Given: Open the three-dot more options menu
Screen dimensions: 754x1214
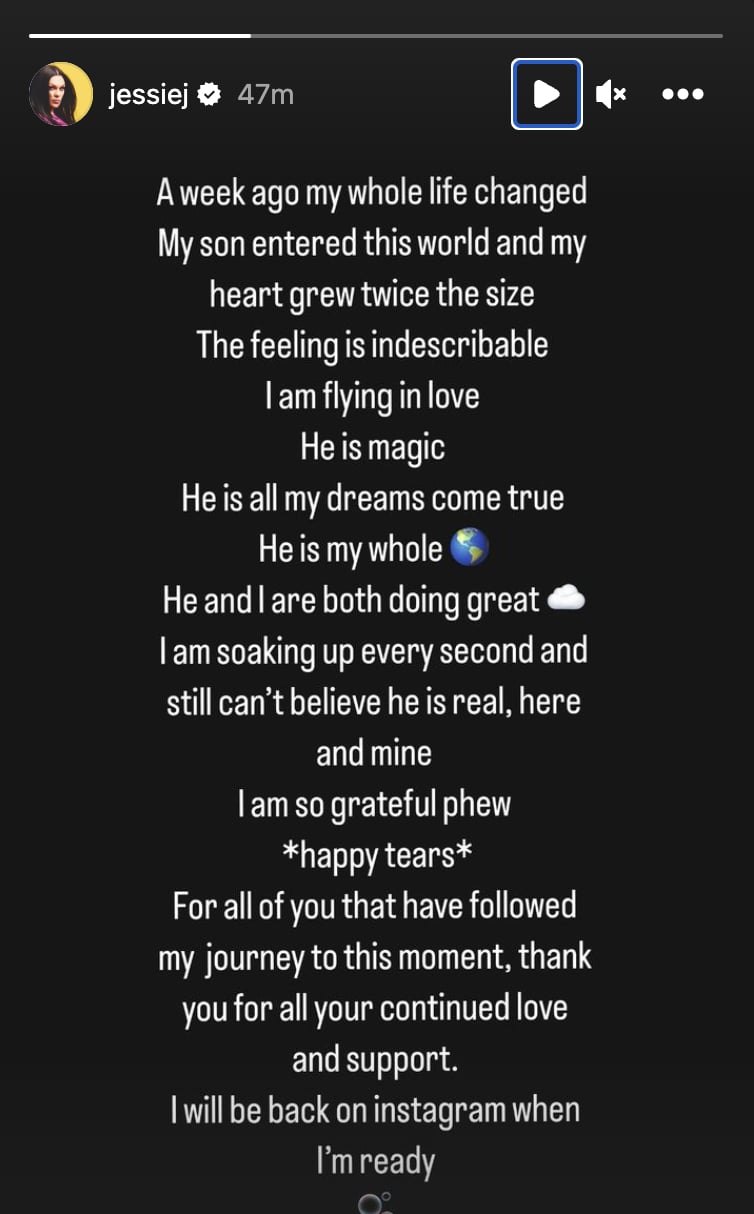Looking at the screenshot, I should point(684,94).
